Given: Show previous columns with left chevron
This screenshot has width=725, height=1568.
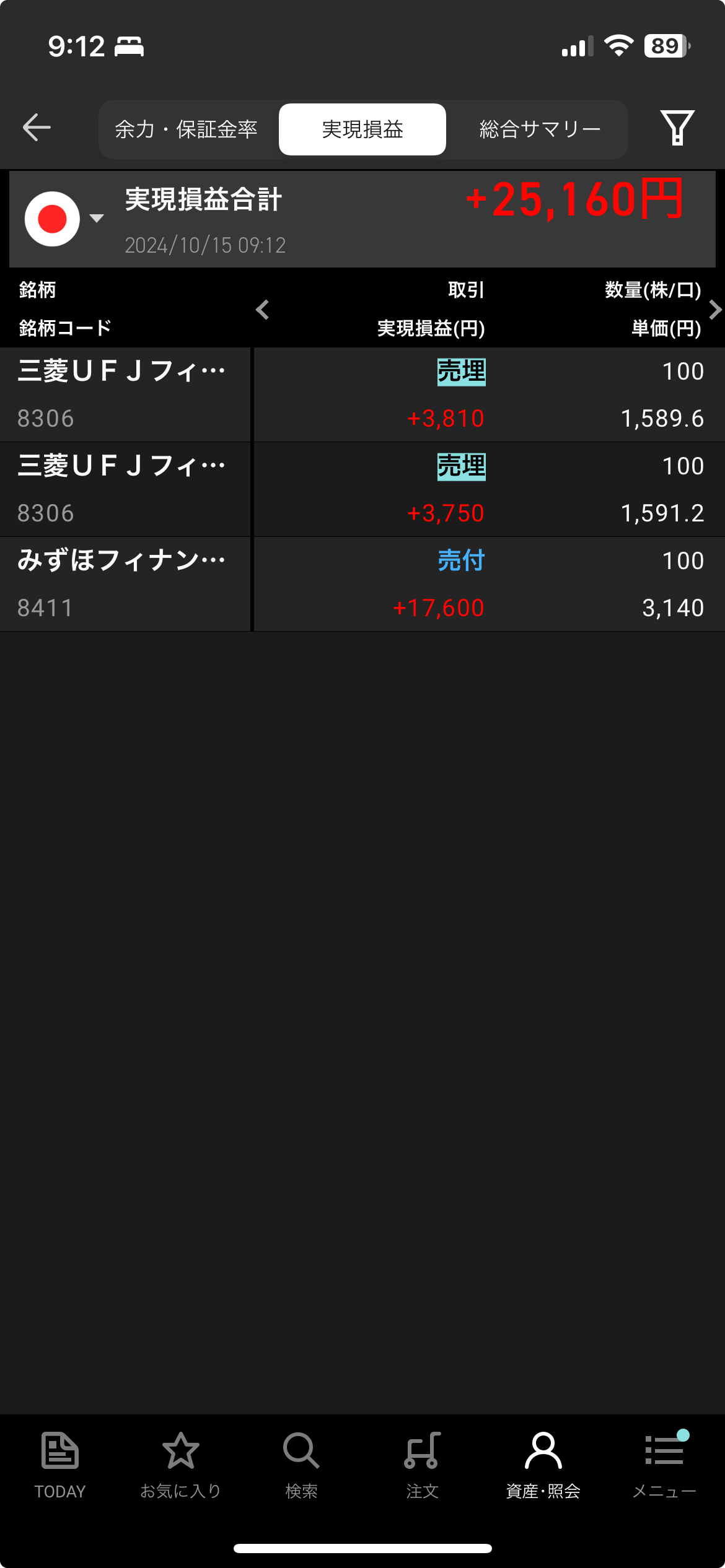Looking at the screenshot, I should pos(263,310).
